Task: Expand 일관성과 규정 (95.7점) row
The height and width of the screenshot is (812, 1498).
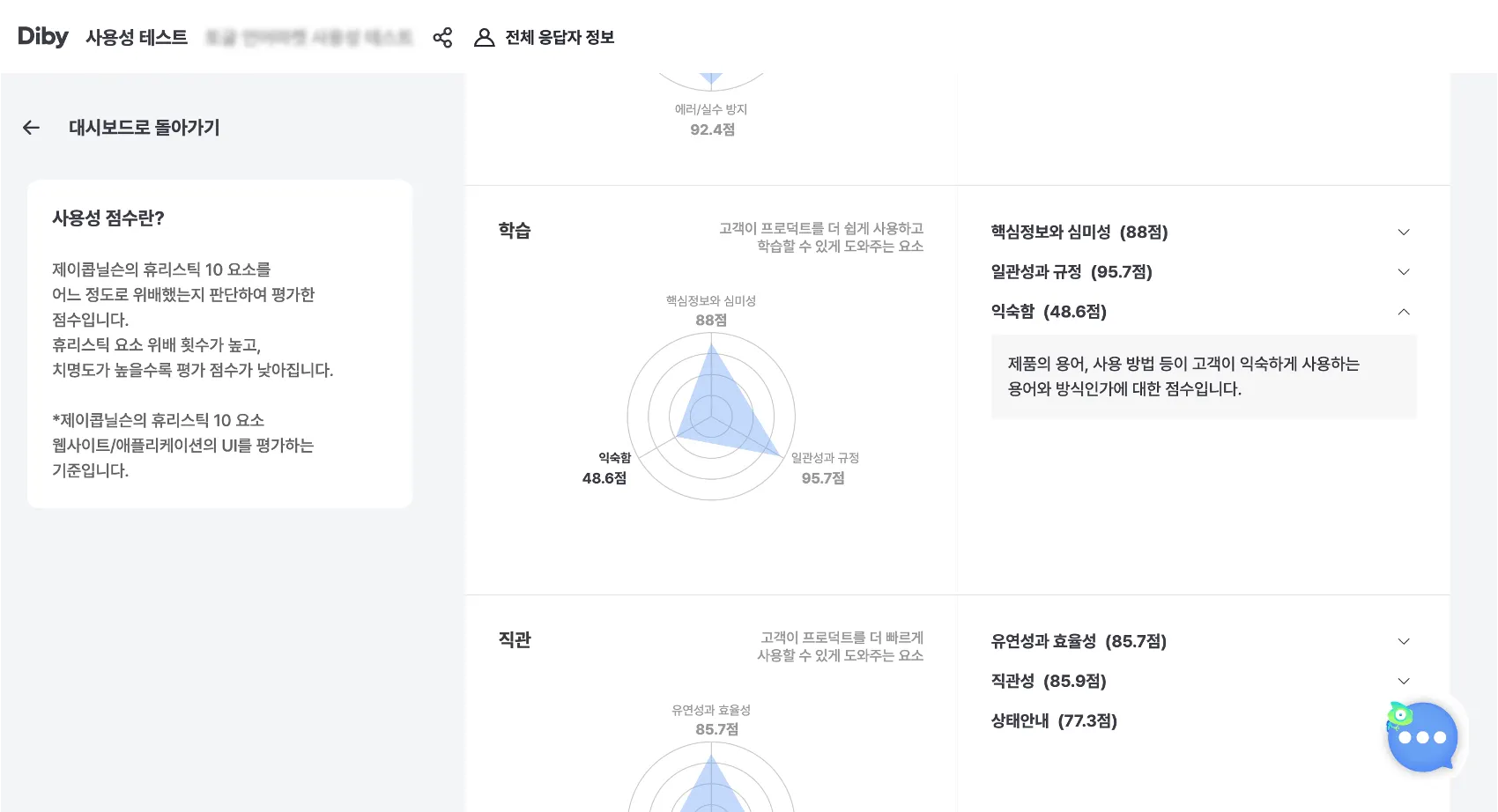Action: [1203, 271]
